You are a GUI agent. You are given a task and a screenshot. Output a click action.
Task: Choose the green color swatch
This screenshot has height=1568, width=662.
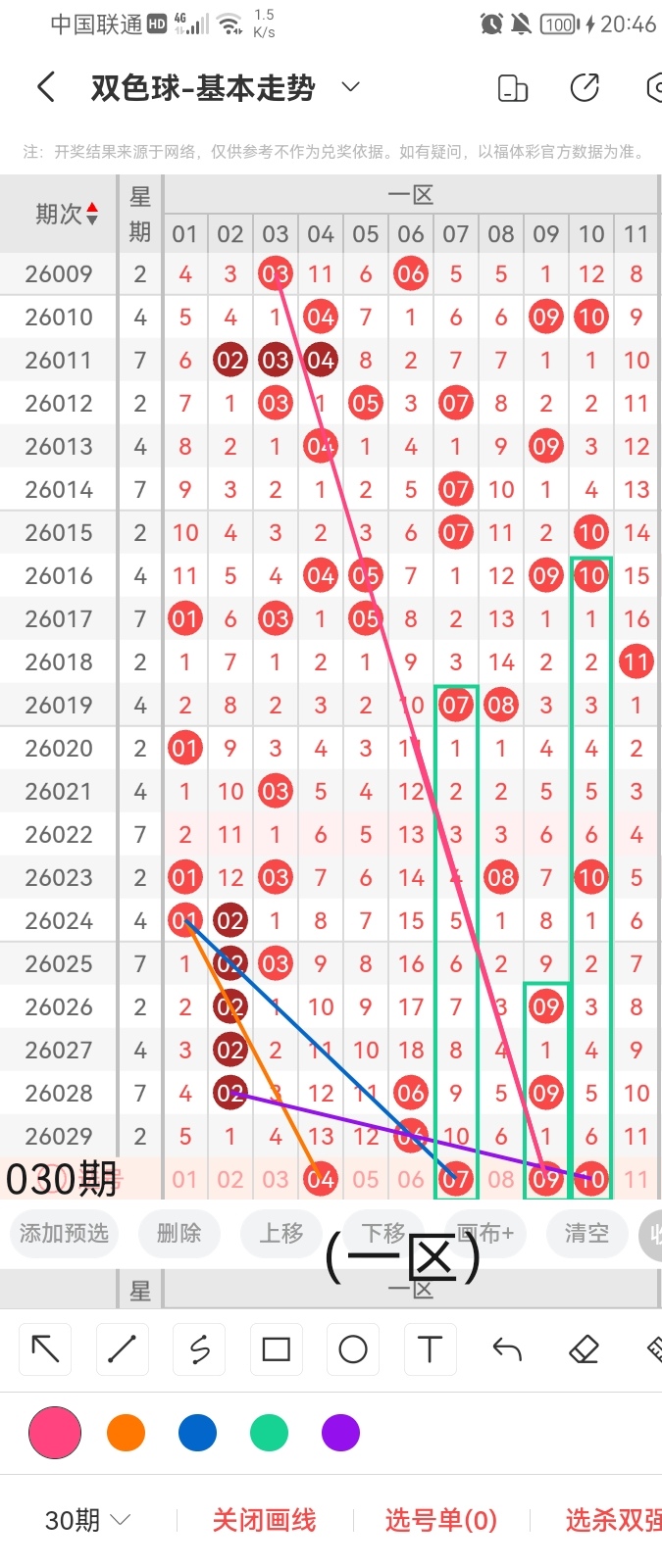(269, 1433)
